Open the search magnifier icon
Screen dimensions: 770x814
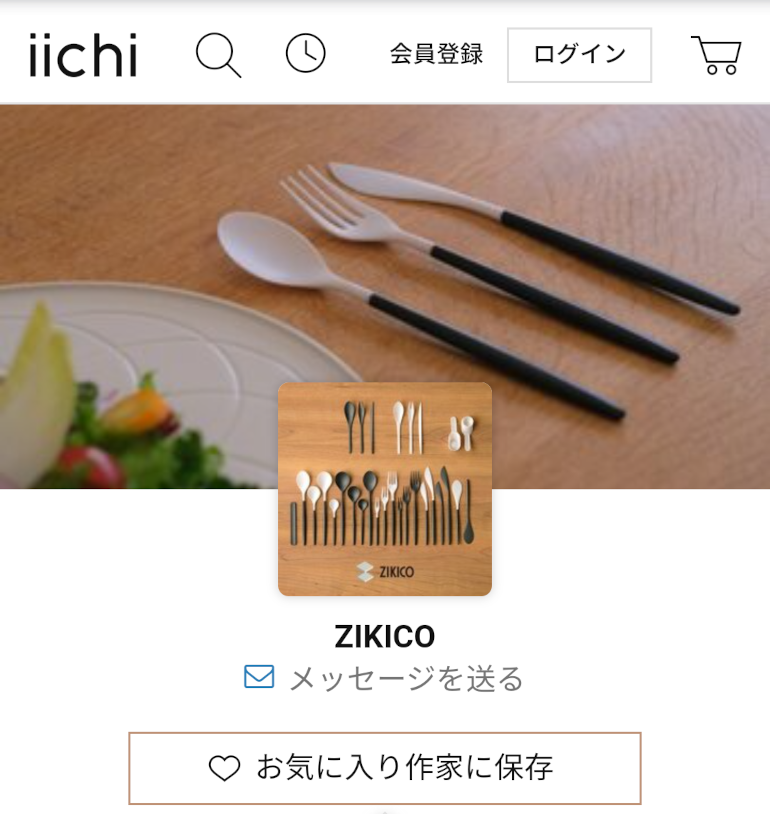point(218,54)
